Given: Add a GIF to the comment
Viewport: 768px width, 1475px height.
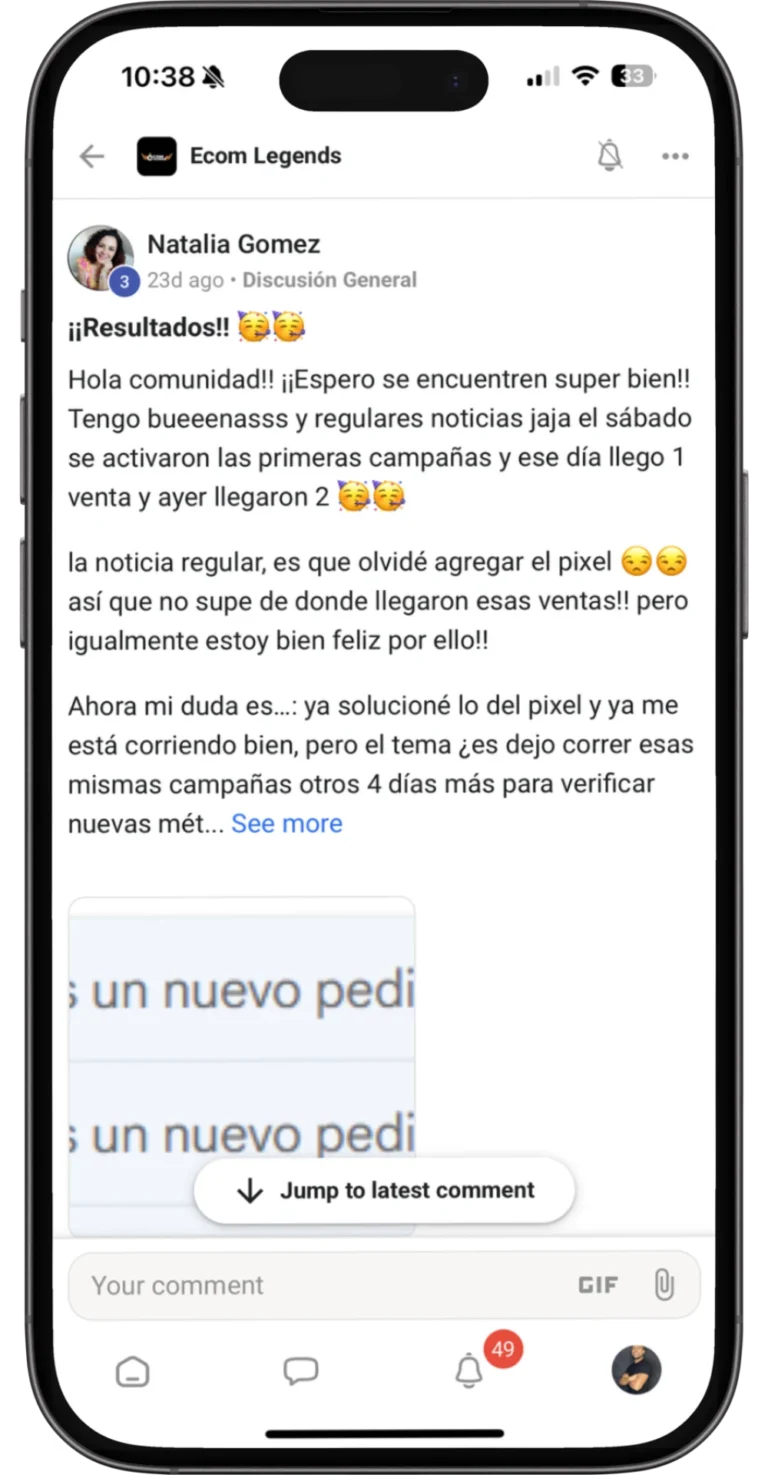Looking at the screenshot, I should tap(598, 1285).
